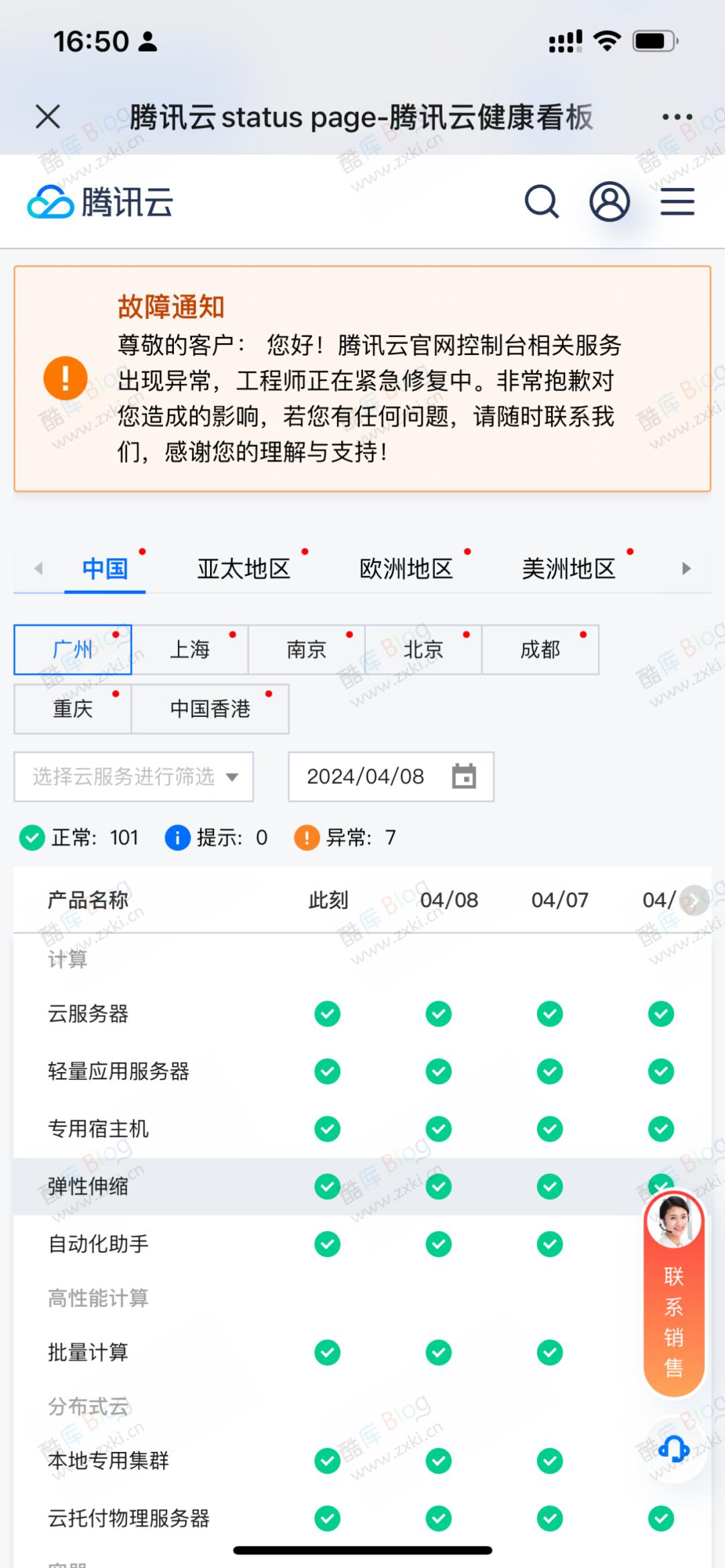The image size is (725, 1568).
Task: Switch to the 亚太地区 tab
Action: tap(243, 568)
